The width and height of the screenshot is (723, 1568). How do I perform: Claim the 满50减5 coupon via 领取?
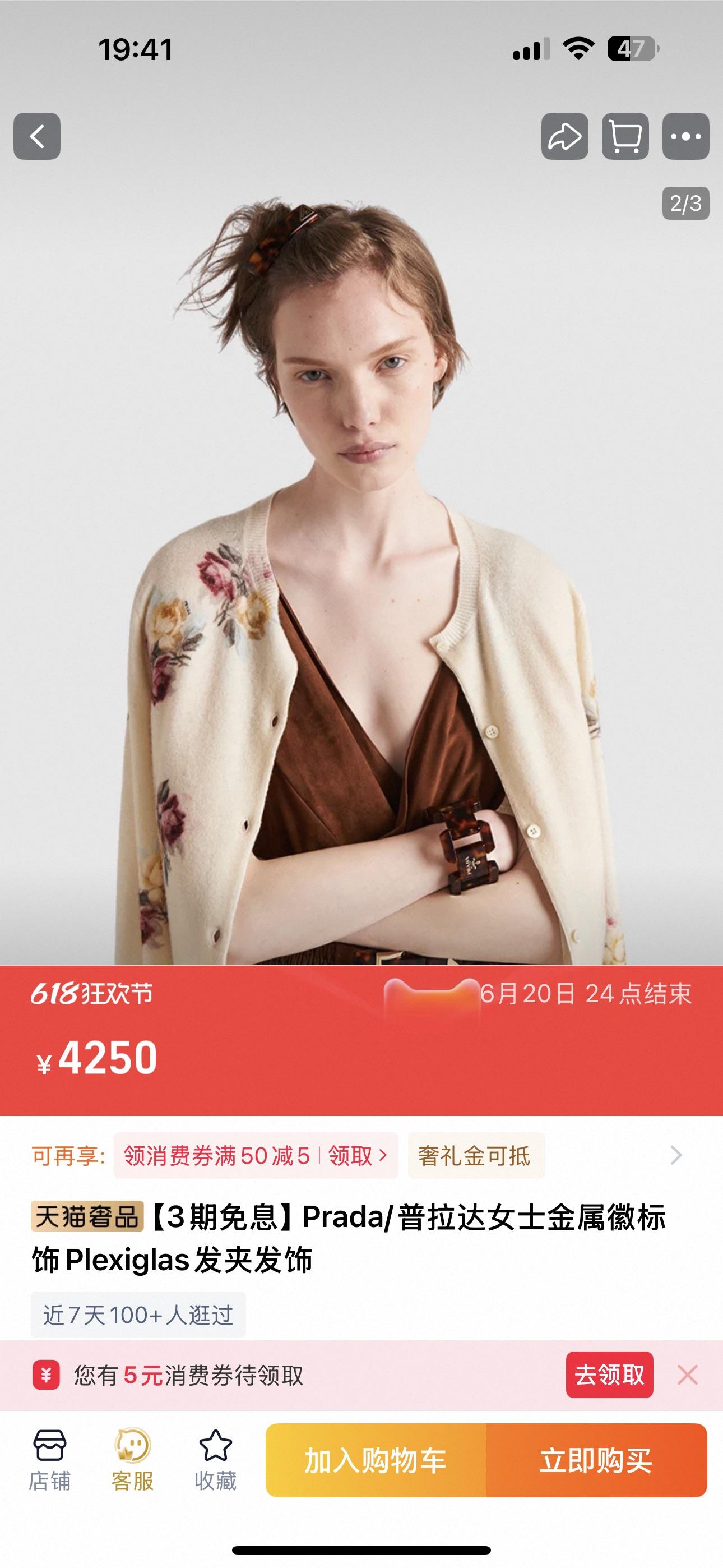(356, 1155)
